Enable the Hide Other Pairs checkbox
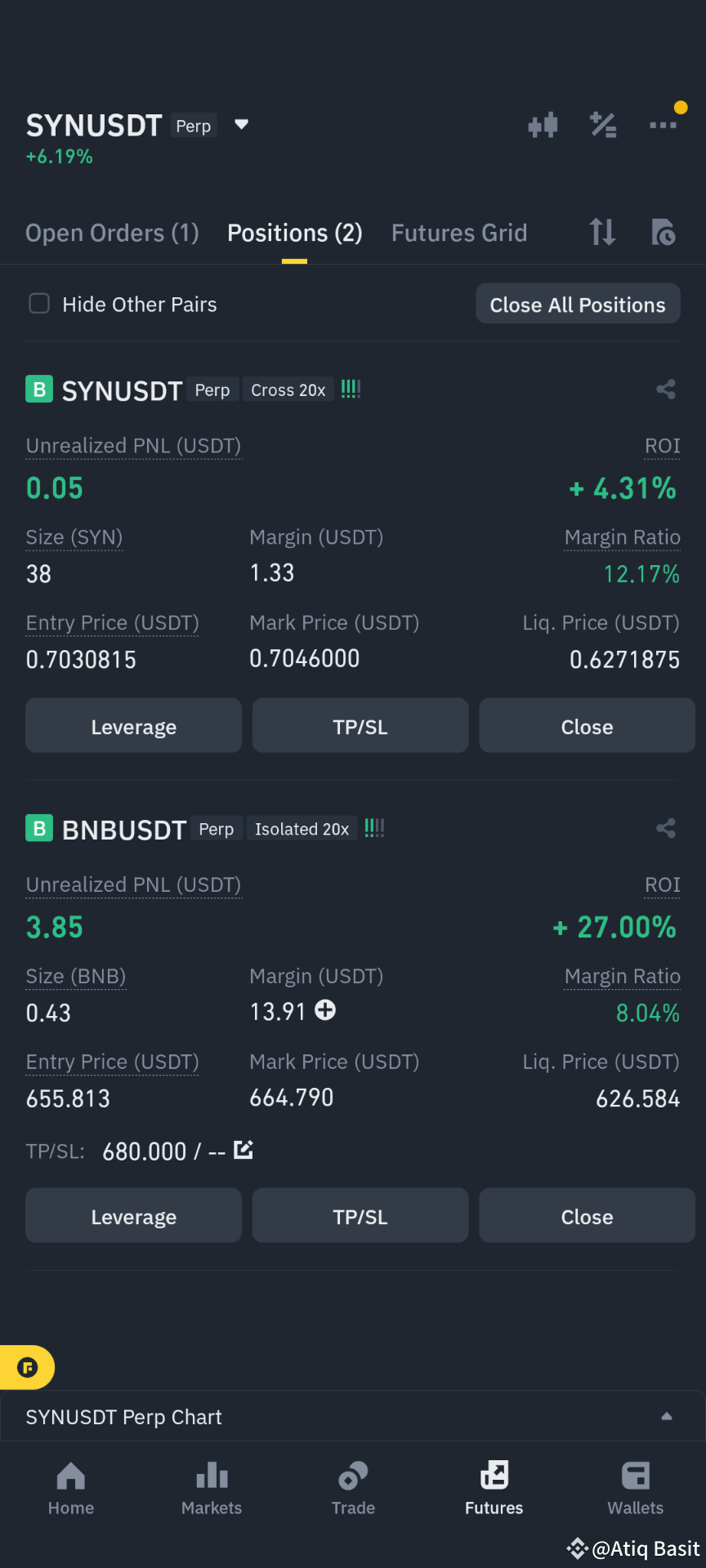 coord(38,303)
